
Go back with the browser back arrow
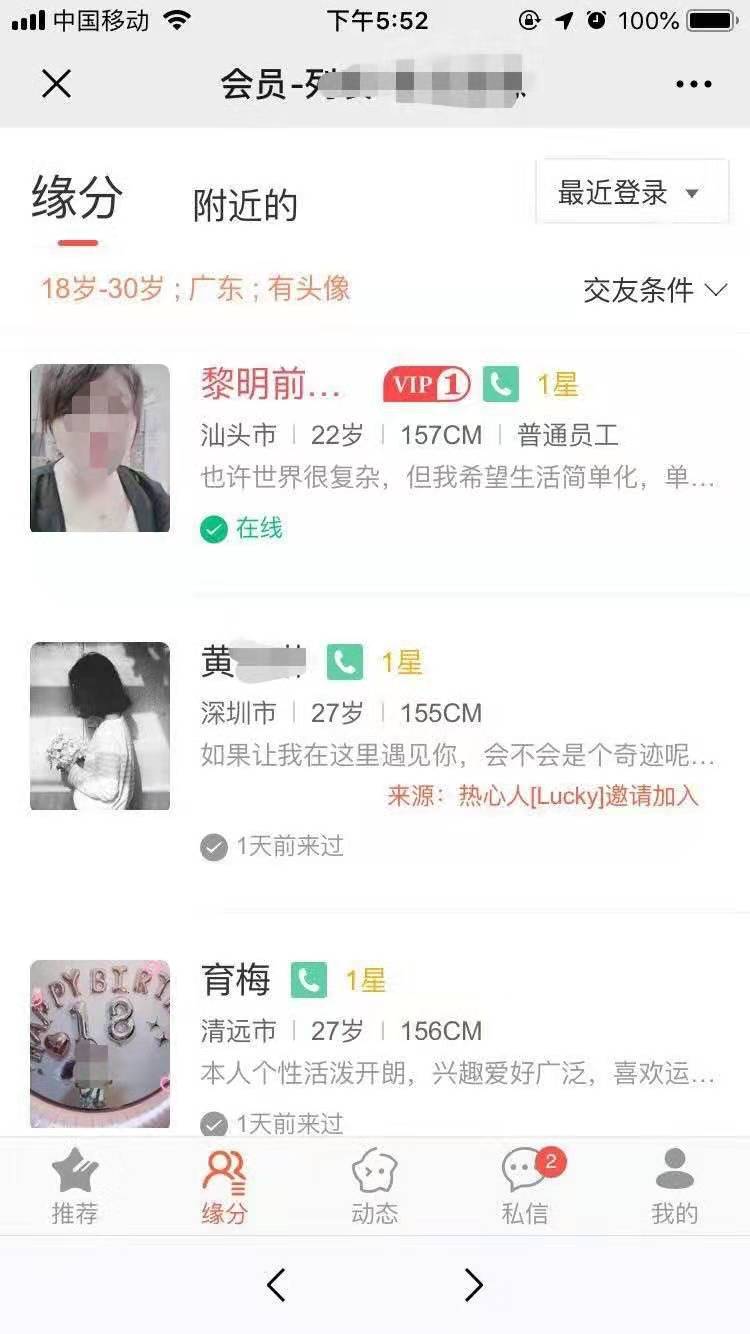[x=276, y=1285]
